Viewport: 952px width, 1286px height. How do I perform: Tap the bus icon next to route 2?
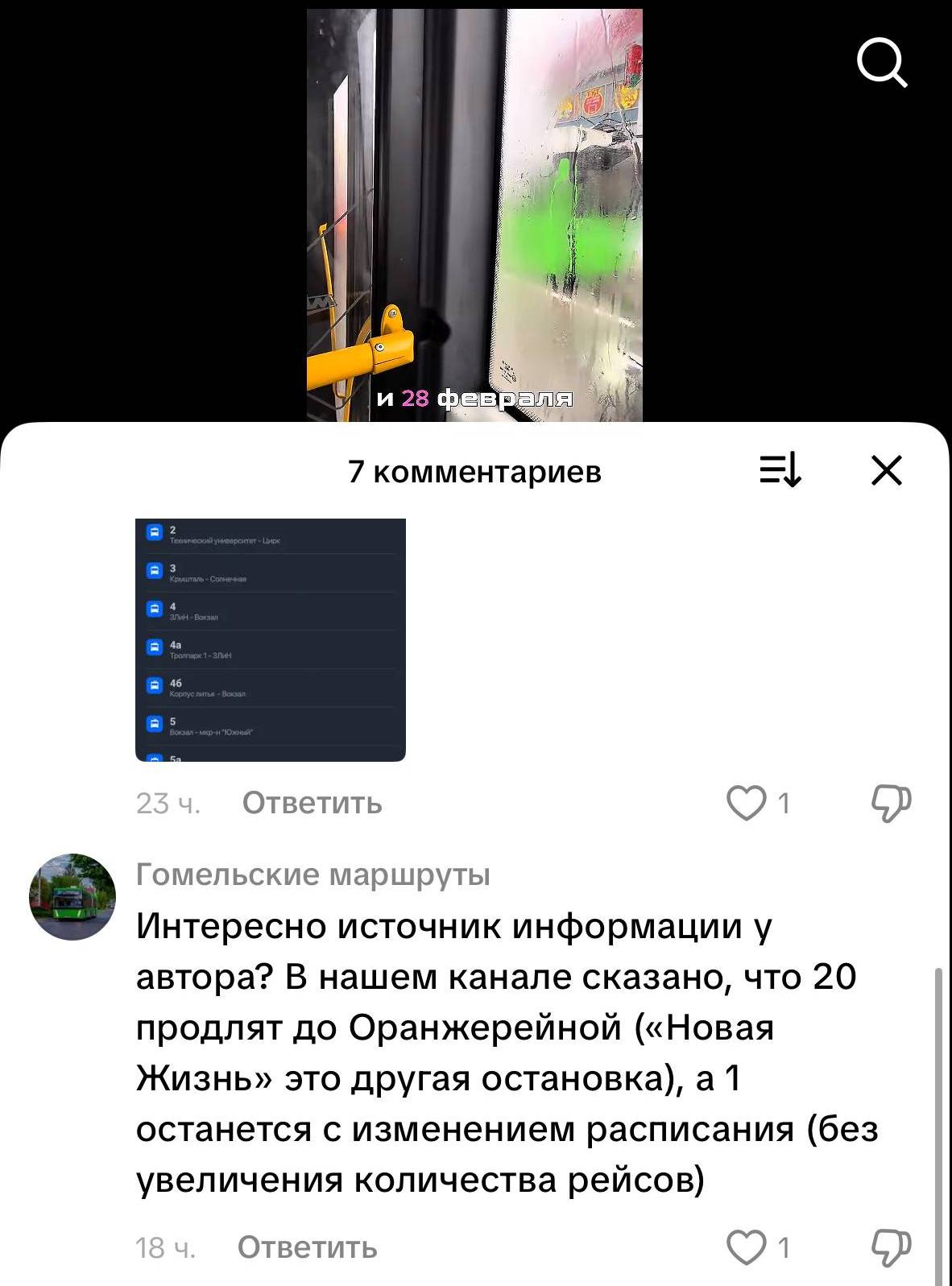155,531
